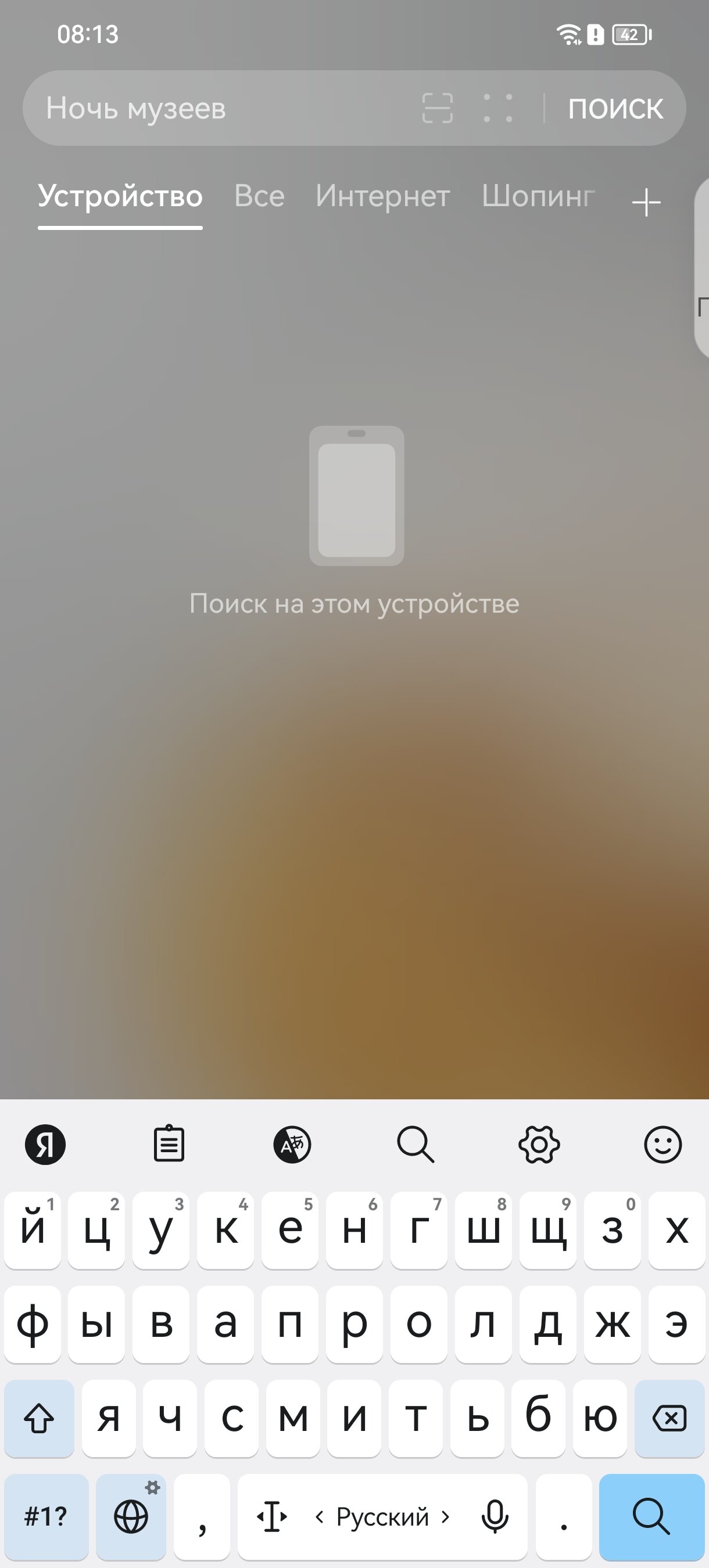Select the Устройство tab

120,197
